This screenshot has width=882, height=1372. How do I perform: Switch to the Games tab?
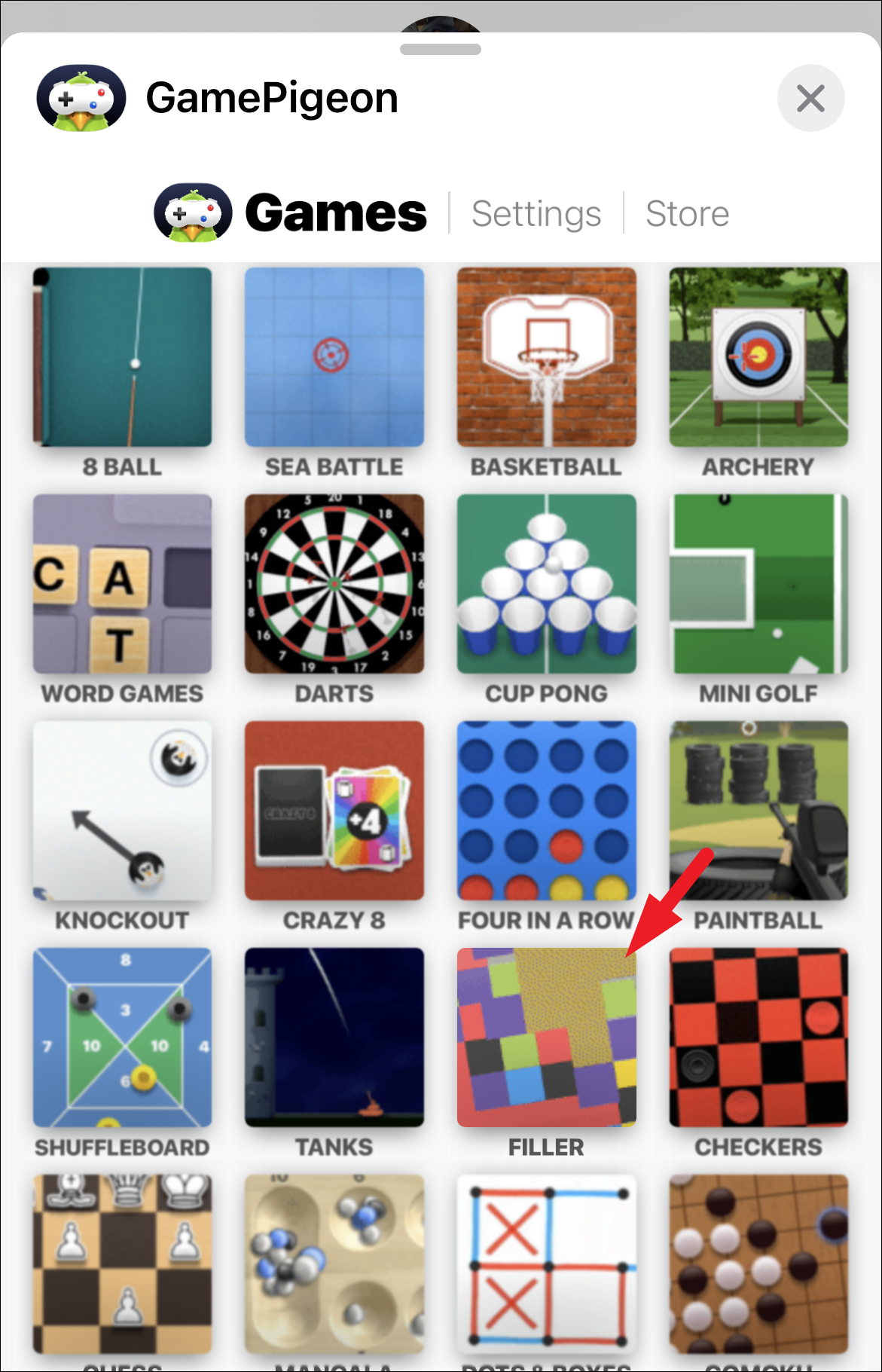click(x=291, y=213)
